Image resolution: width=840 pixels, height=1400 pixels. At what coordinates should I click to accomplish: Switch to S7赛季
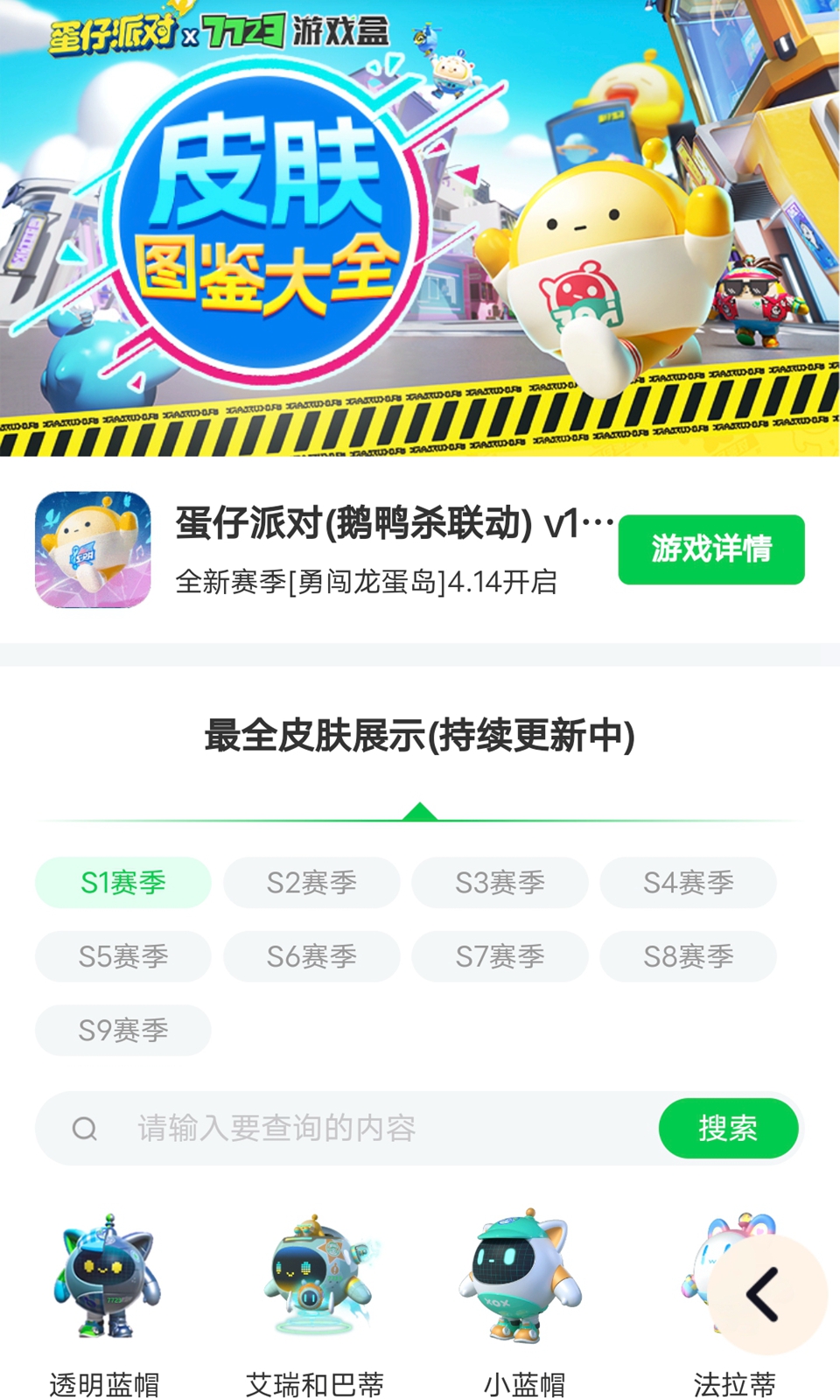point(500,955)
